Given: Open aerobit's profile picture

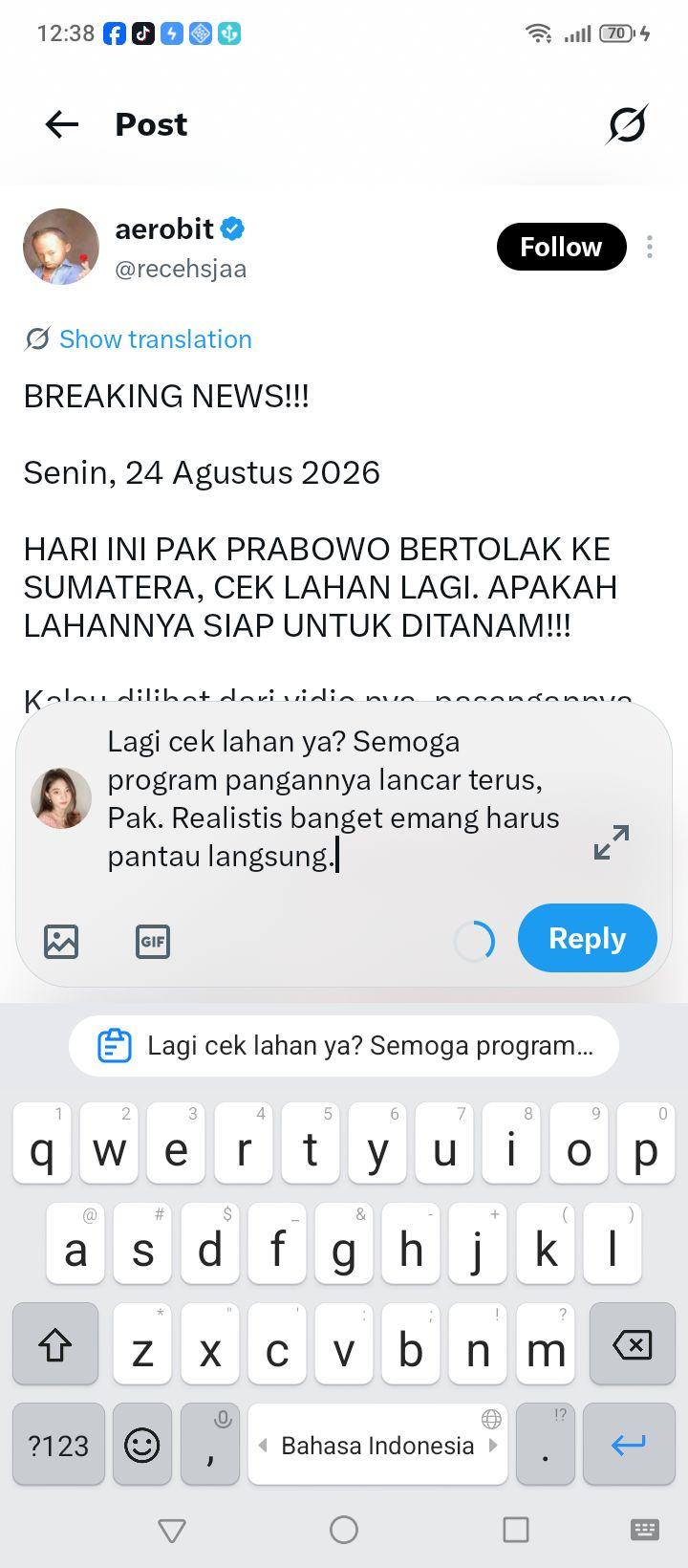Looking at the screenshot, I should tap(61, 247).
